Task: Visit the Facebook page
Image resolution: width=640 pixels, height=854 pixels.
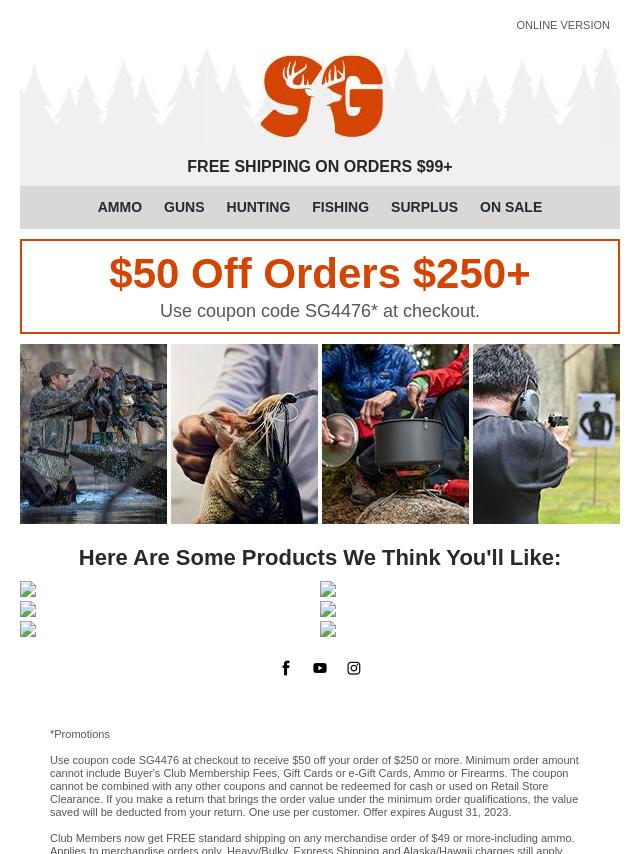Action: click(x=286, y=668)
